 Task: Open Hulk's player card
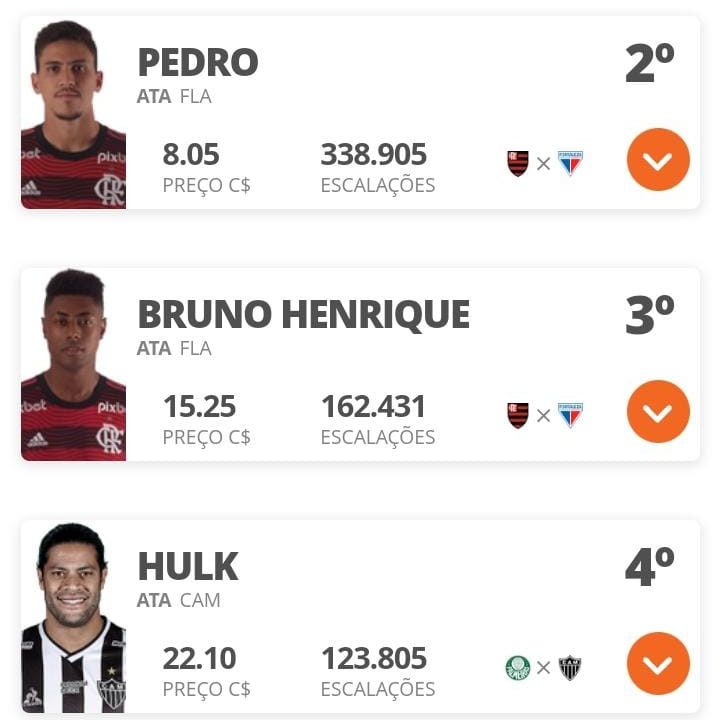point(188,567)
